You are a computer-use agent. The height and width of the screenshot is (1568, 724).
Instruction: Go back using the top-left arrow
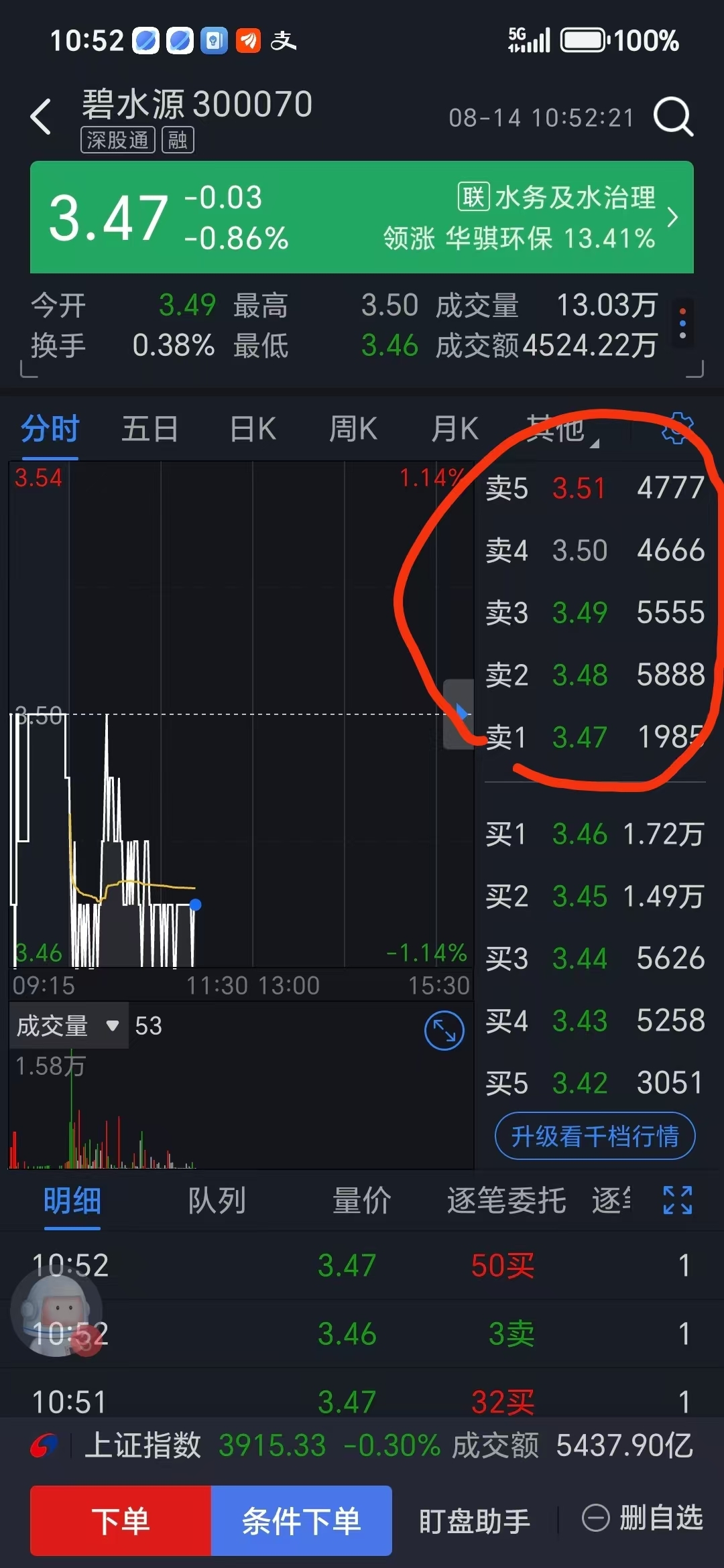point(41,117)
